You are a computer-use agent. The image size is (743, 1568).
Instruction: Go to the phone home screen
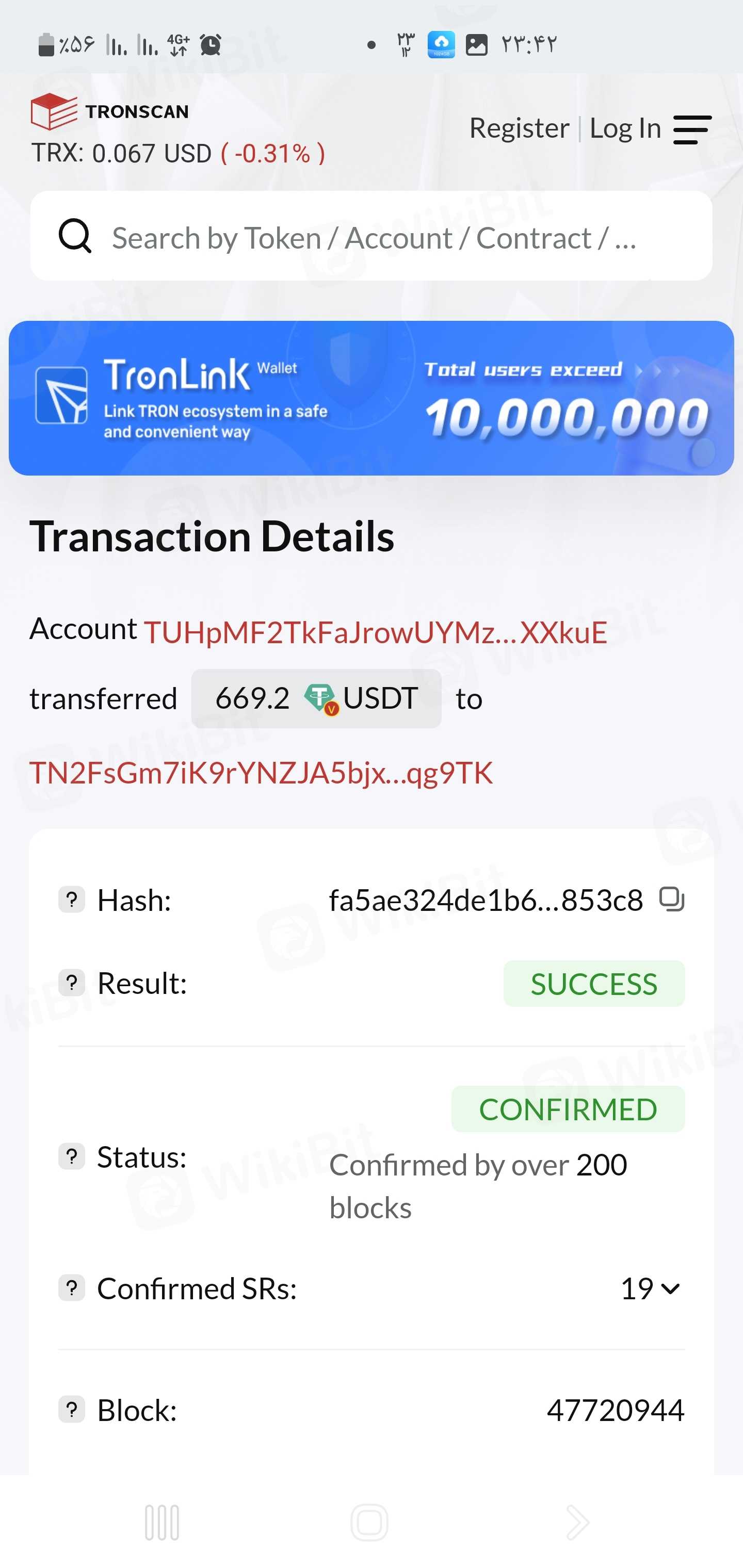tap(369, 1522)
